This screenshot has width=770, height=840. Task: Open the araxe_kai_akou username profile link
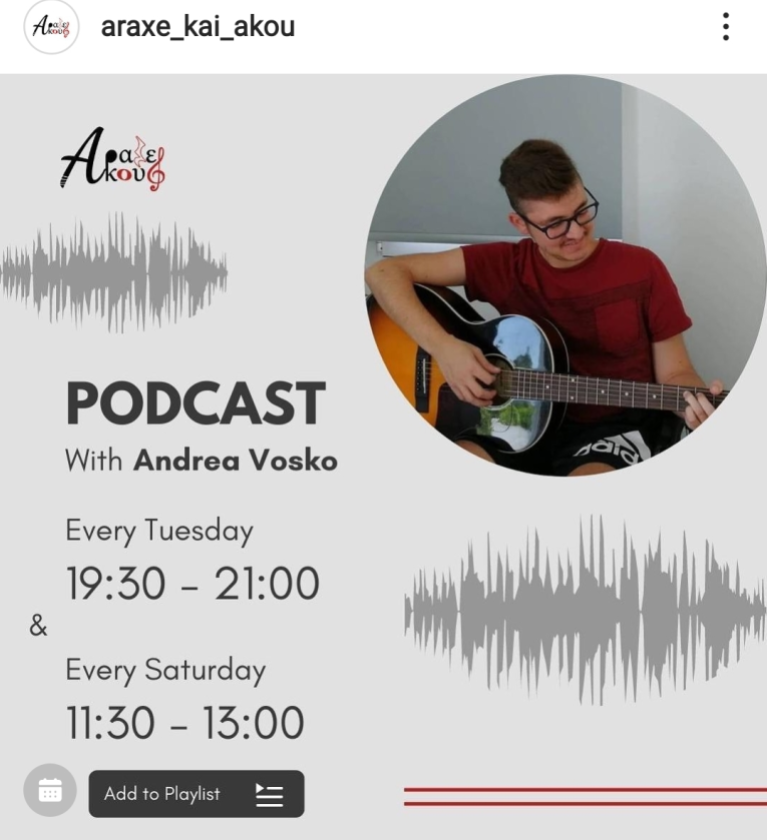click(x=197, y=27)
